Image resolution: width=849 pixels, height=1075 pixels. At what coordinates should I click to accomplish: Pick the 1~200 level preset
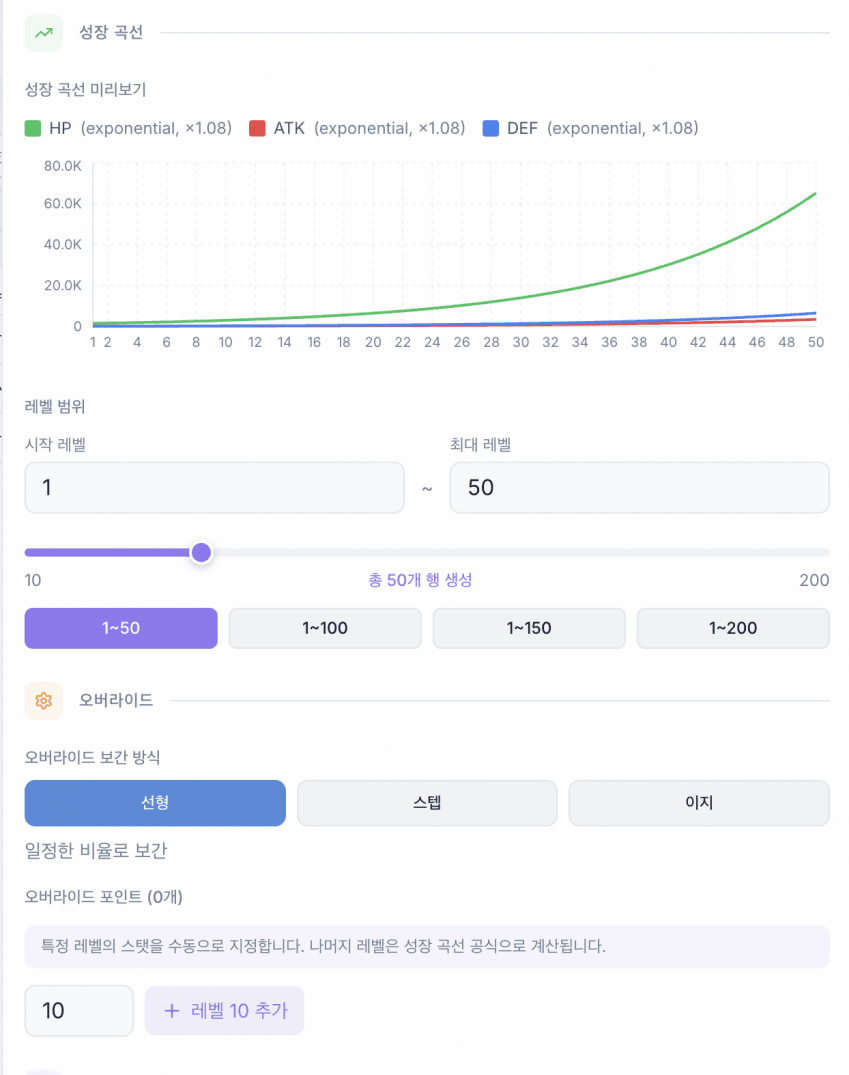point(733,628)
